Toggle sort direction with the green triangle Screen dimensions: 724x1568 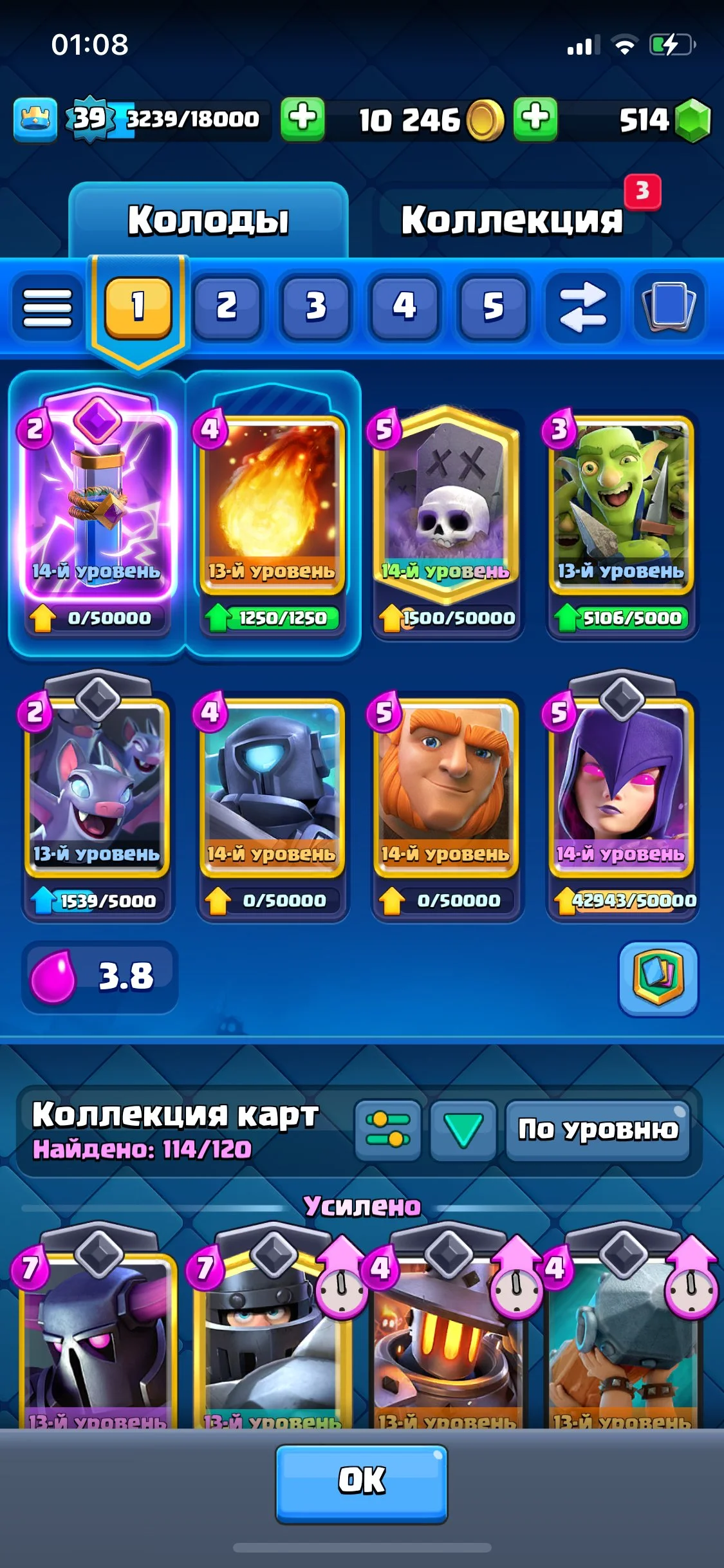pyautogui.click(x=463, y=1130)
